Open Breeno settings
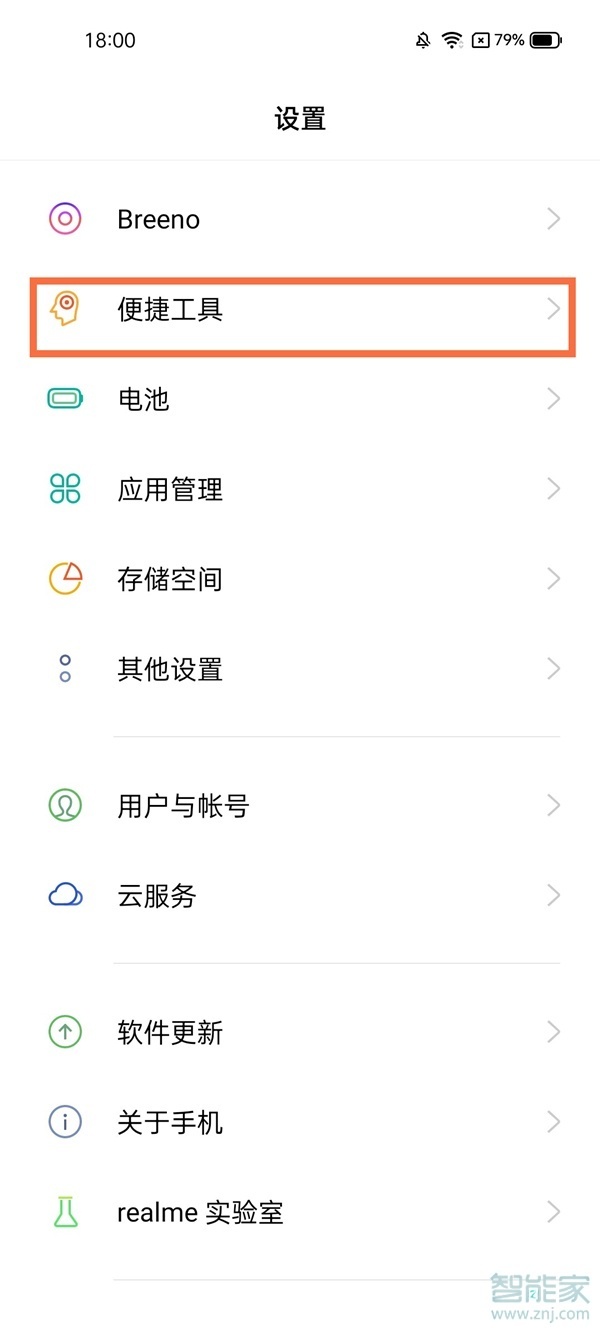Screen dimensions: 600x1333 (300, 219)
